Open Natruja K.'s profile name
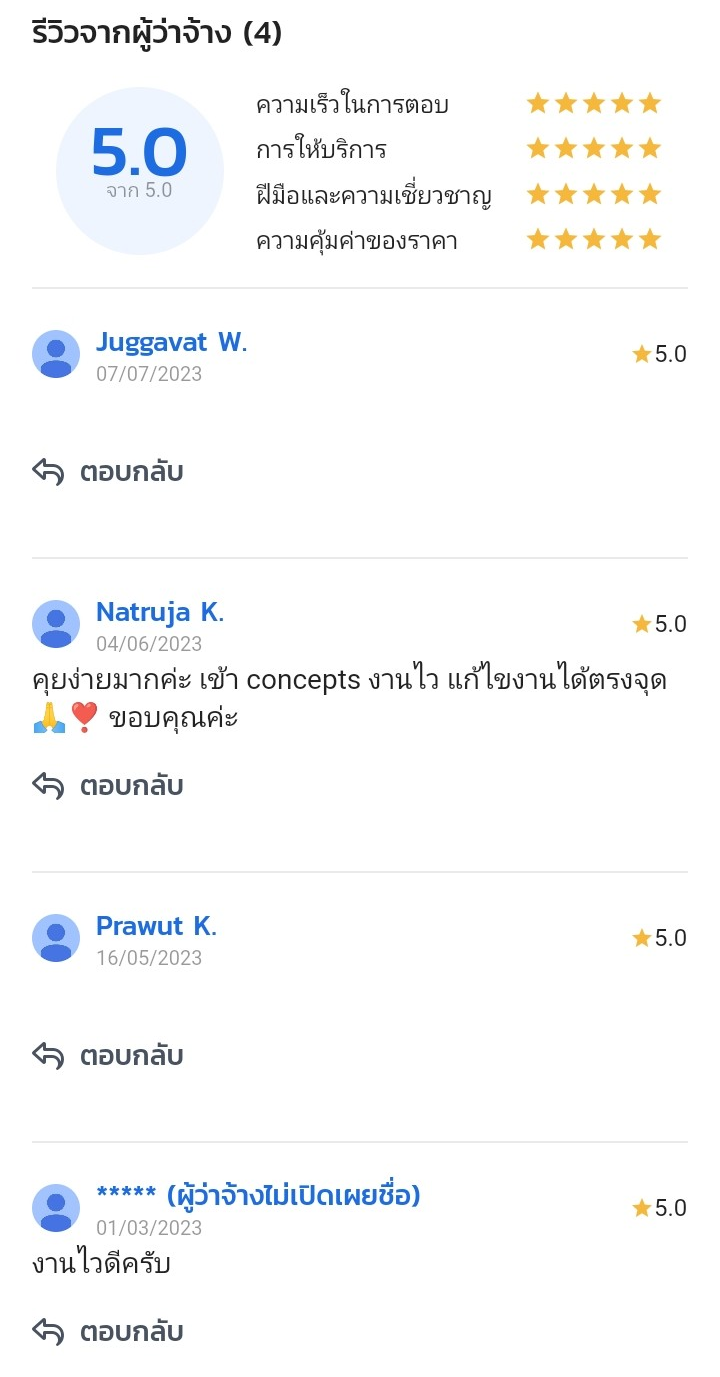This screenshot has width=720, height=1377. (x=160, y=612)
